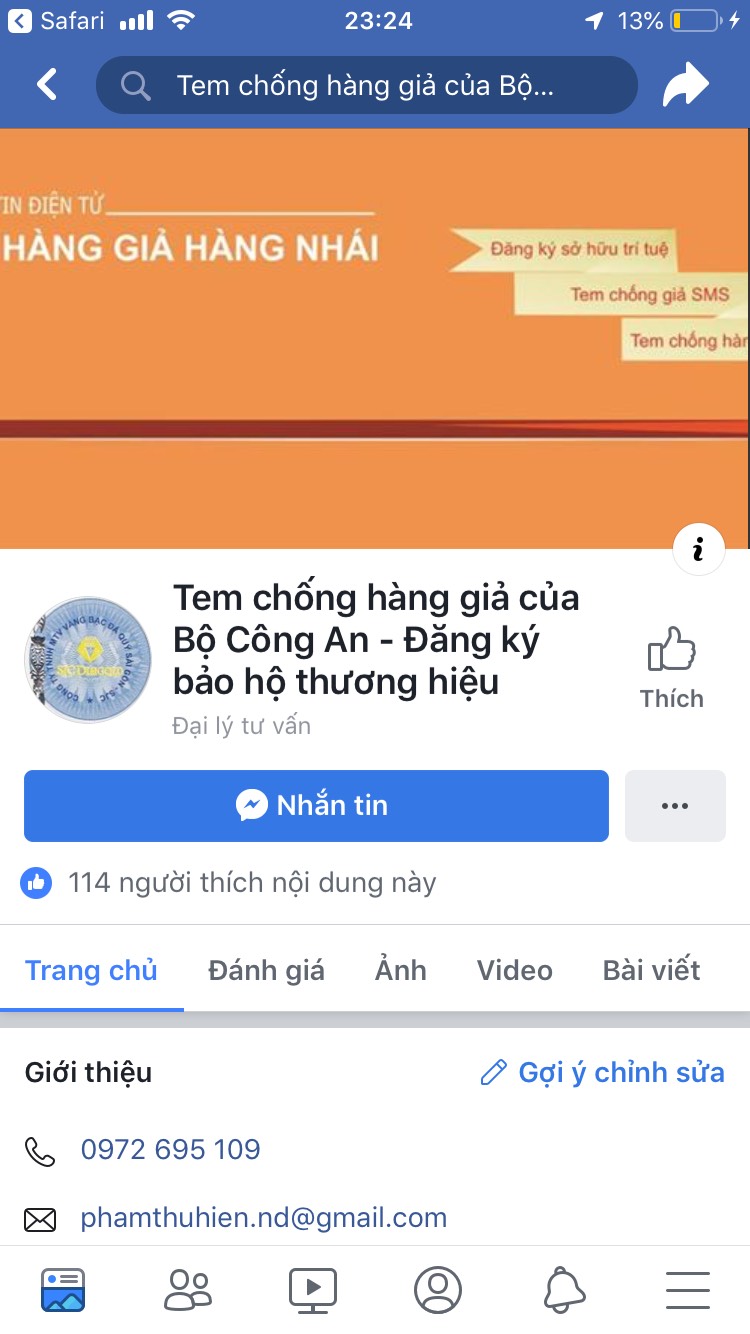Open the friends tab in bottom bar
Viewport: 750px width, 1334px height.
[x=188, y=1290]
